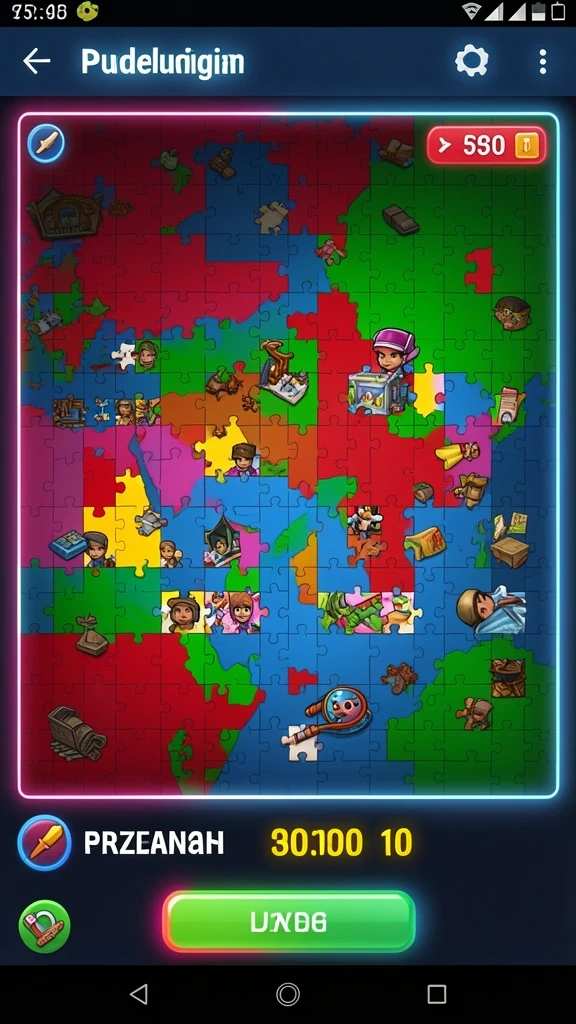
Task: Open the recent apps view
Action: point(436,994)
